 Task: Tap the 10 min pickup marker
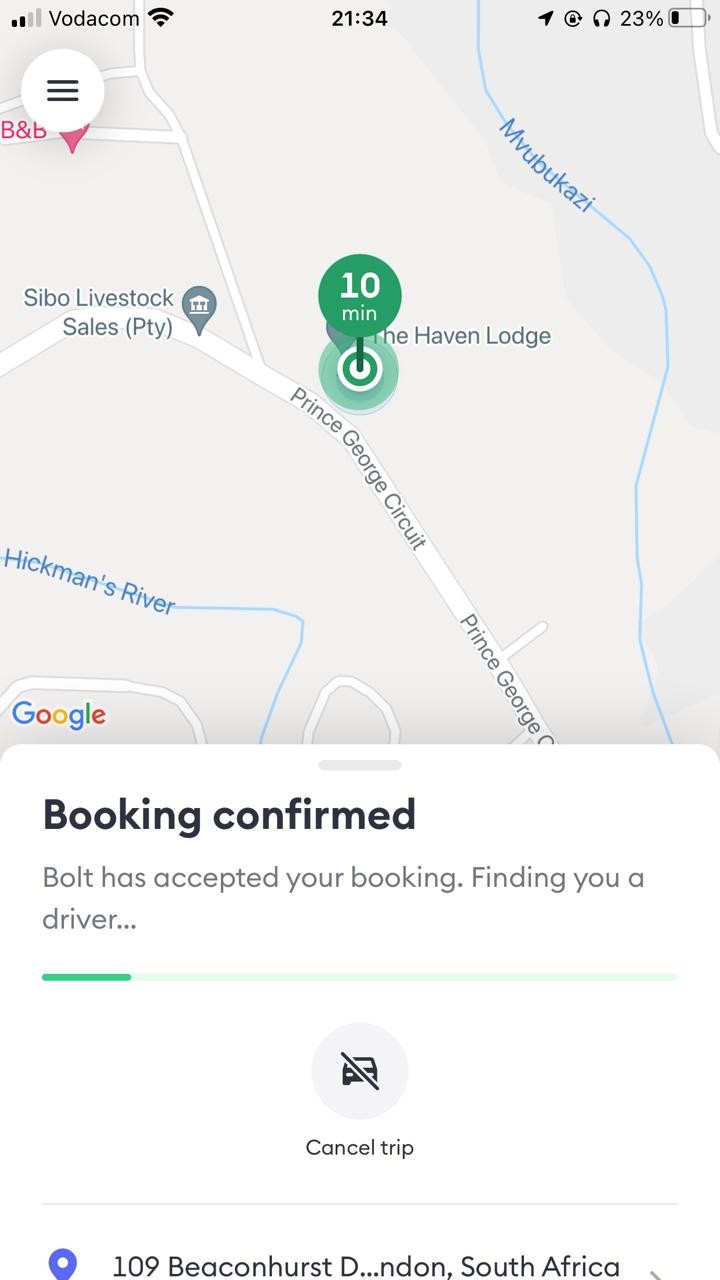click(360, 295)
